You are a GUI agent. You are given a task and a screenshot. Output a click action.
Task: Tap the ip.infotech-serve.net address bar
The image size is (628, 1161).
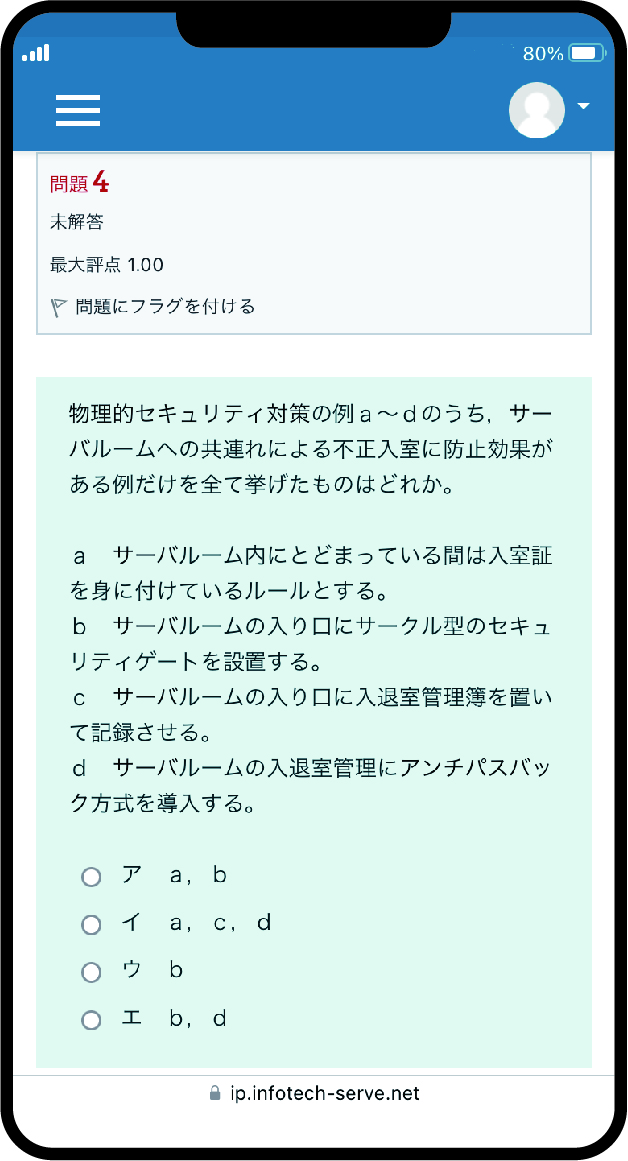[314, 1093]
